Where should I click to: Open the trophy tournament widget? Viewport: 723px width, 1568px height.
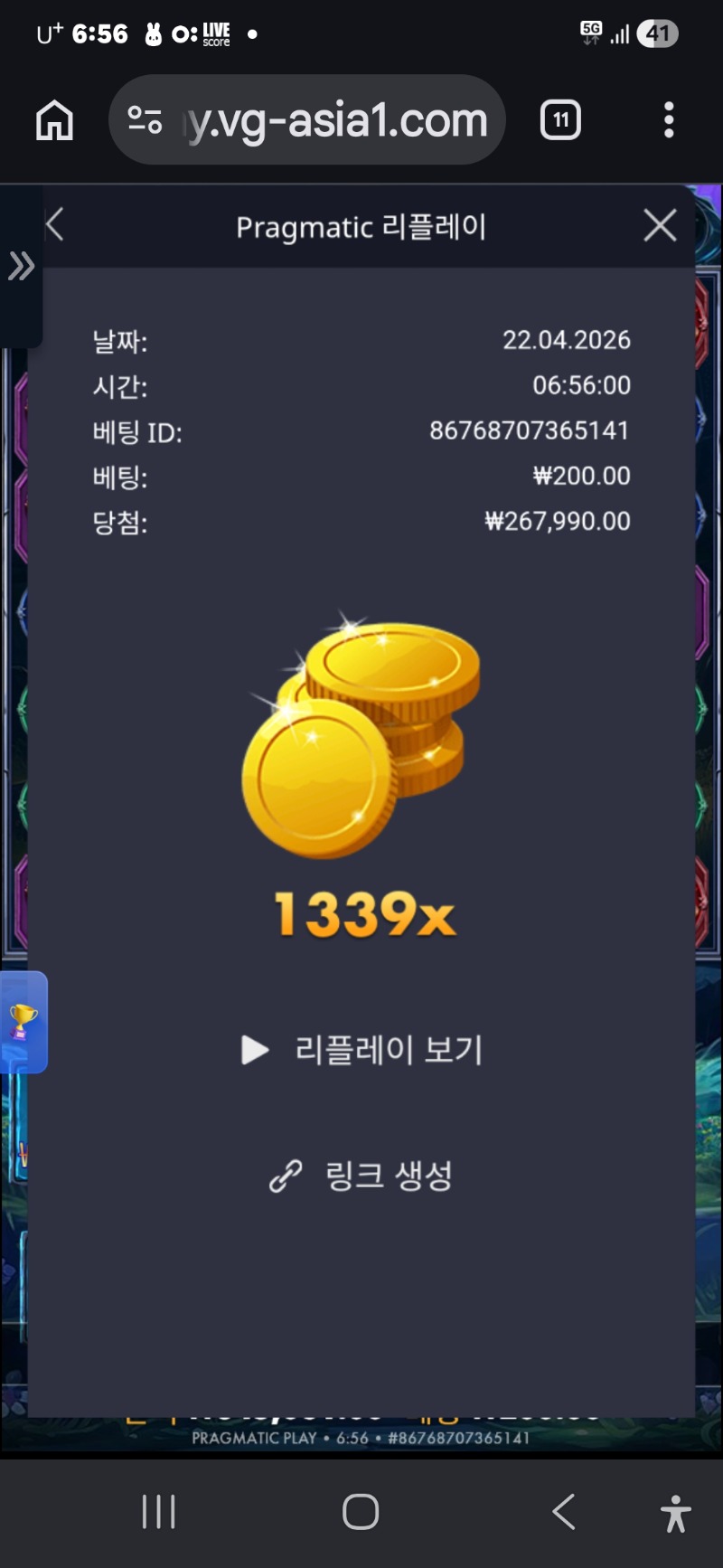[x=23, y=1022]
